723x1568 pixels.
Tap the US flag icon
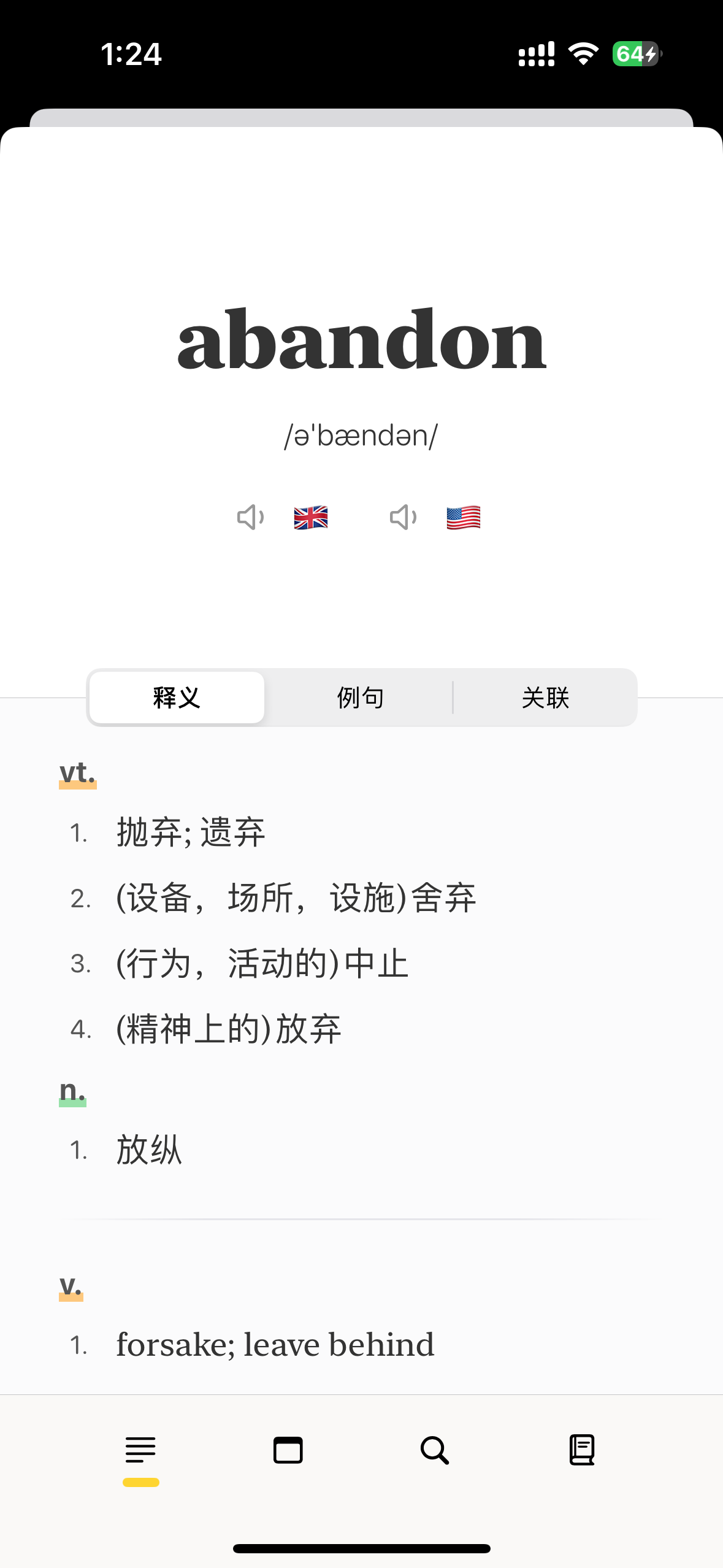(x=464, y=517)
